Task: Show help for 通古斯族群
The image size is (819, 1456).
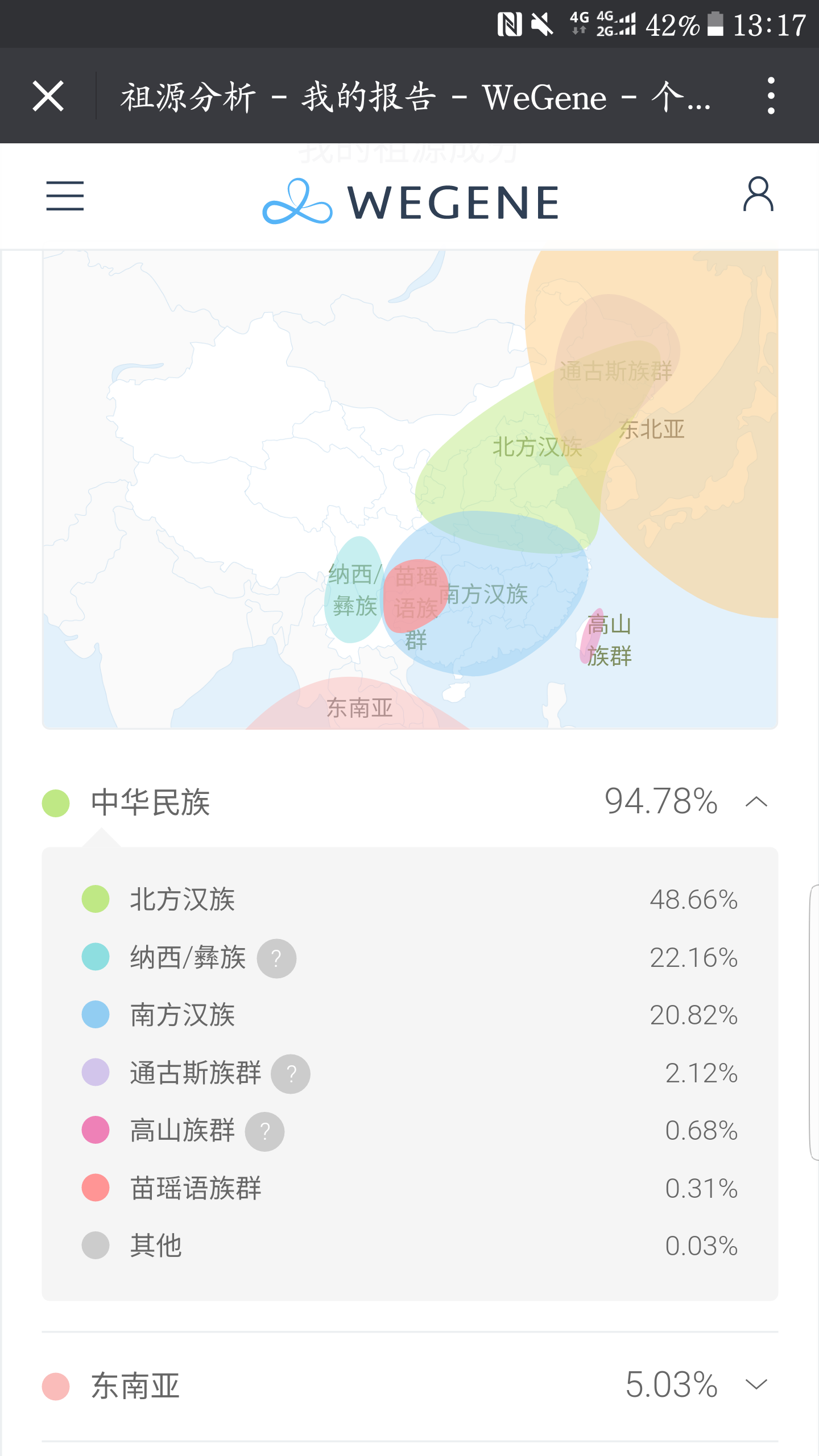Action: pos(291,1074)
